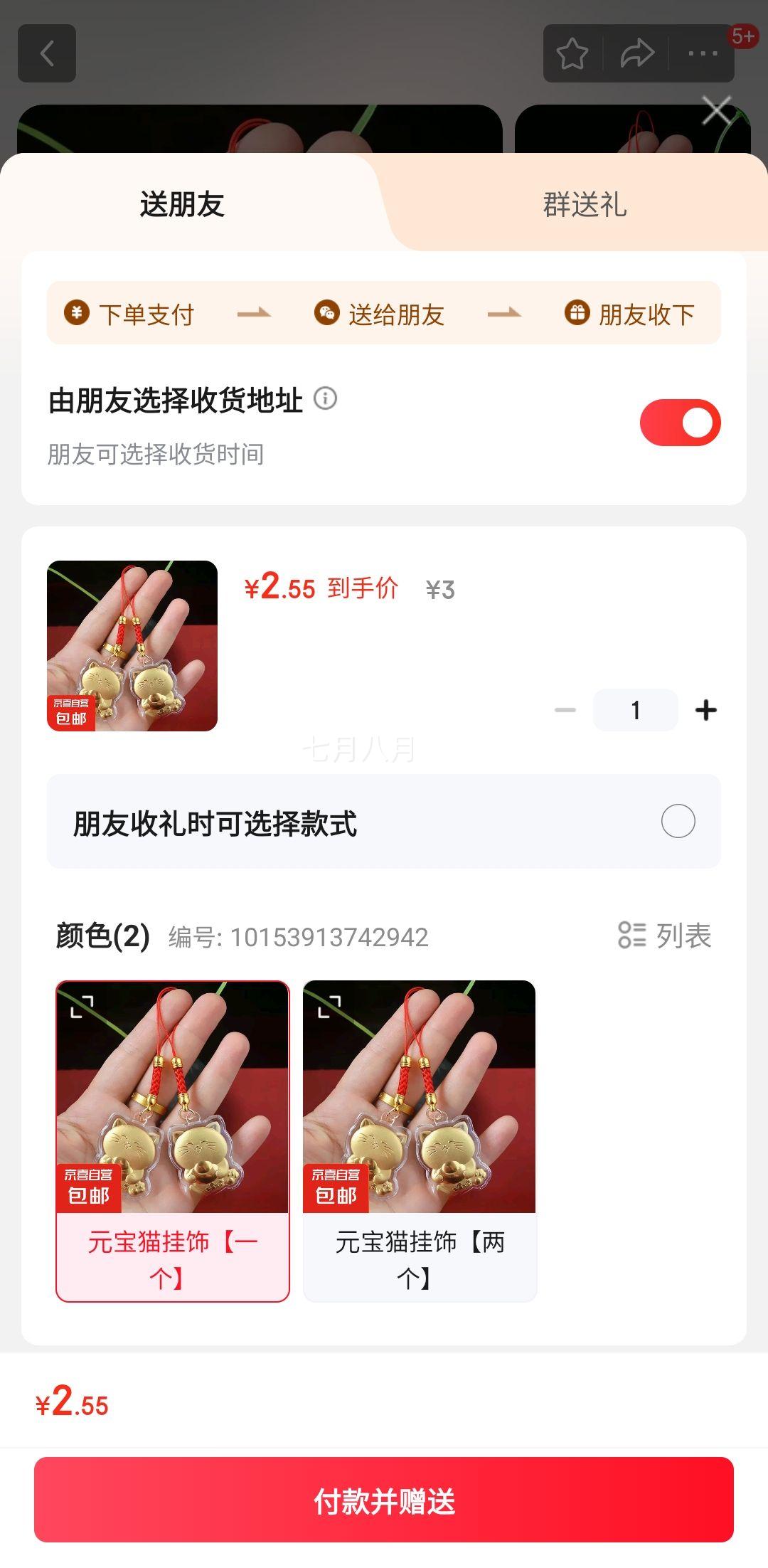Switch color options to 列表 view
Screen dimensions: 768x1568
[x=665, y=936]
